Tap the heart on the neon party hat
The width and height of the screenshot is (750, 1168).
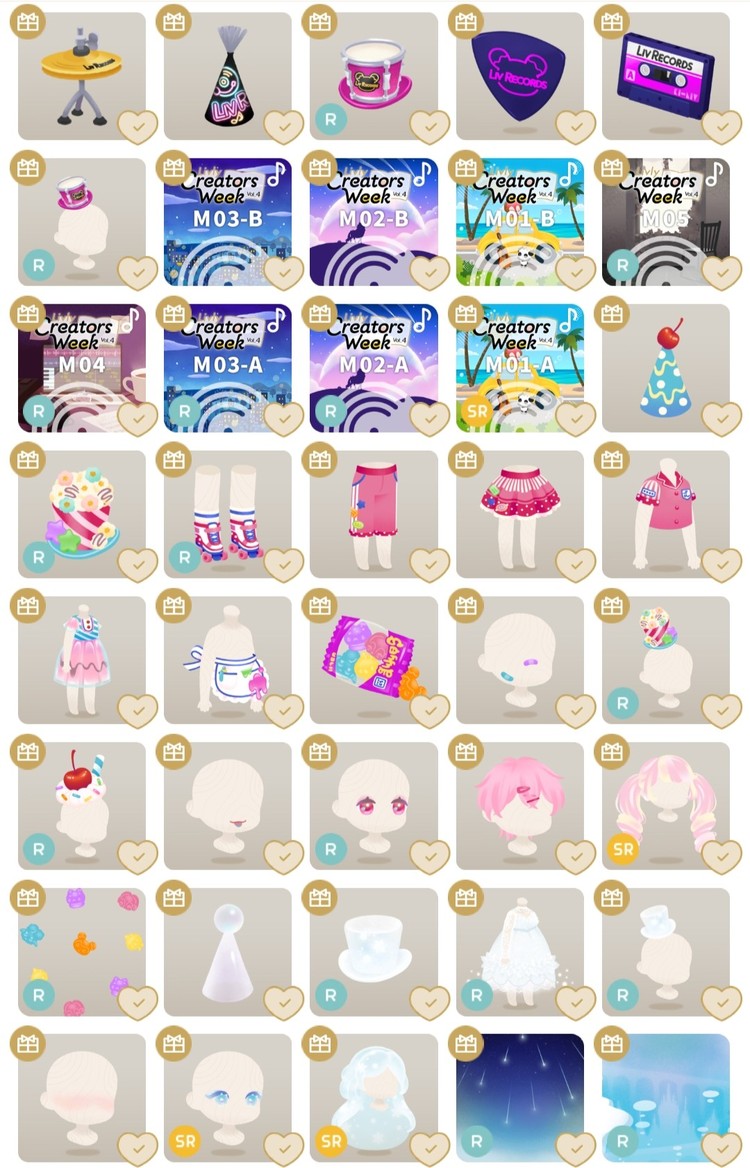point(283,126)
